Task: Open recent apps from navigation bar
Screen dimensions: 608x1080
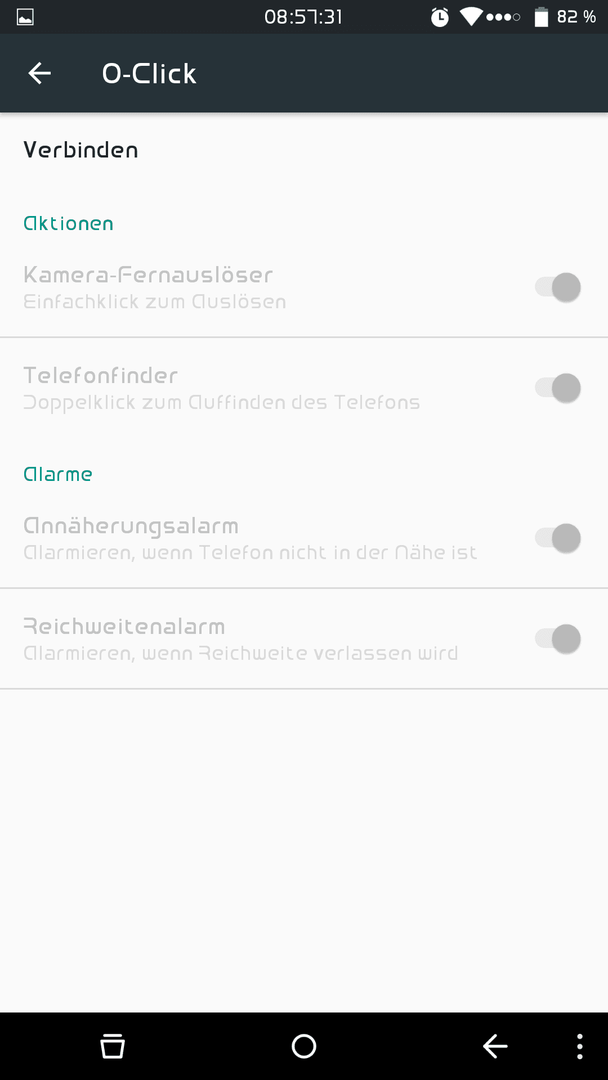Action: [112, 1046]
